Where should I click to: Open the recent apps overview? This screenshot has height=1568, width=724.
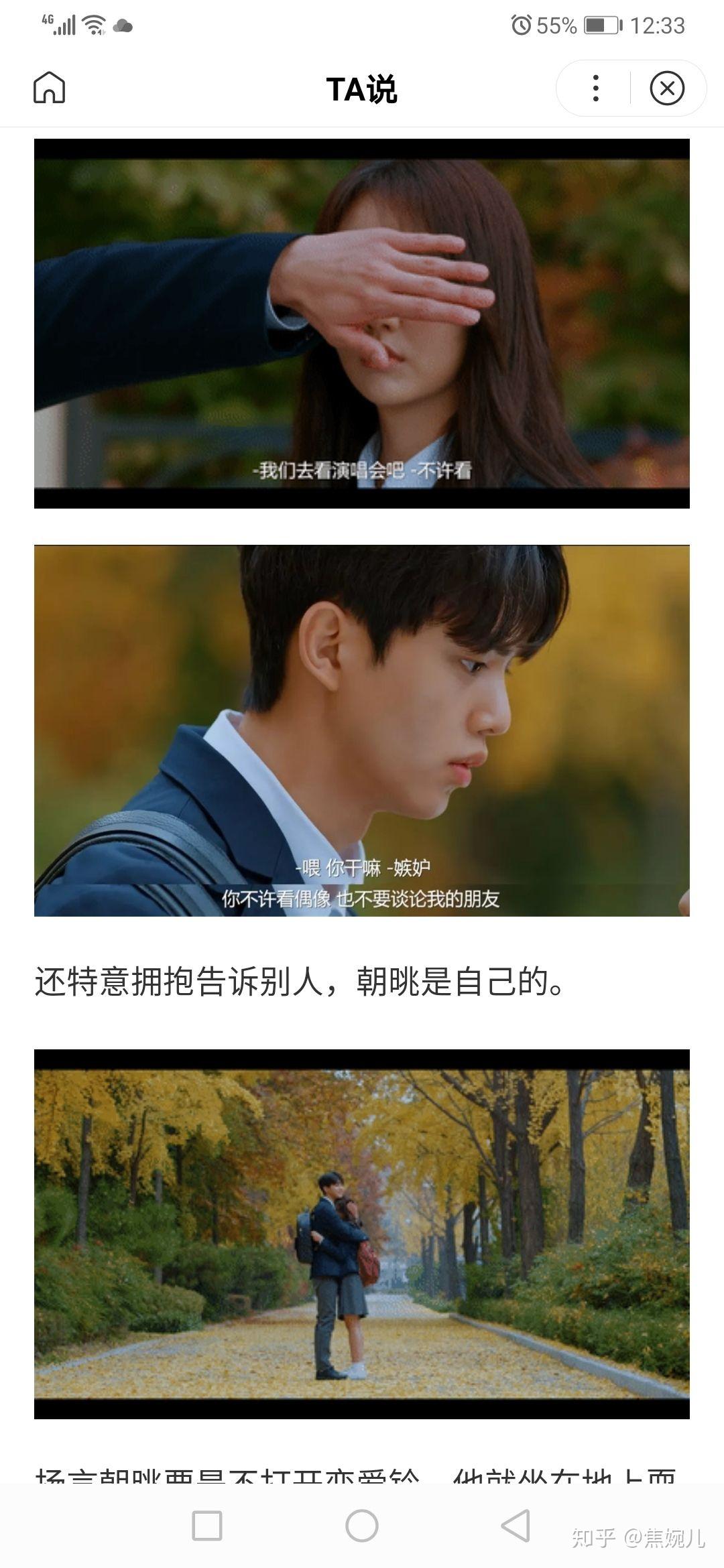(207, 1526)
